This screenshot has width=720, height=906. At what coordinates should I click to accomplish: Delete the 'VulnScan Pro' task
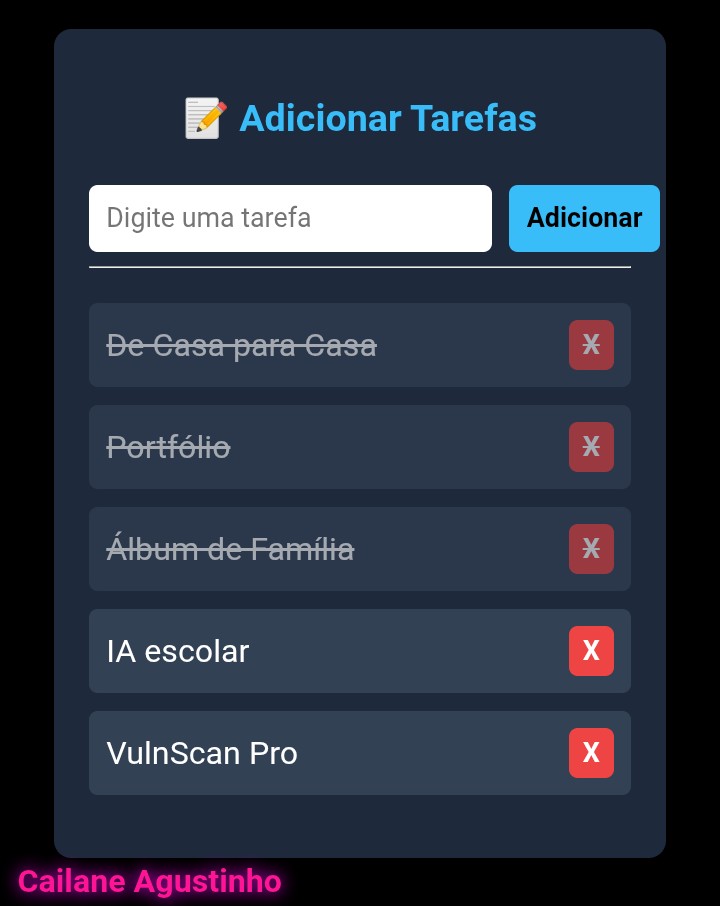pos(591,753)
